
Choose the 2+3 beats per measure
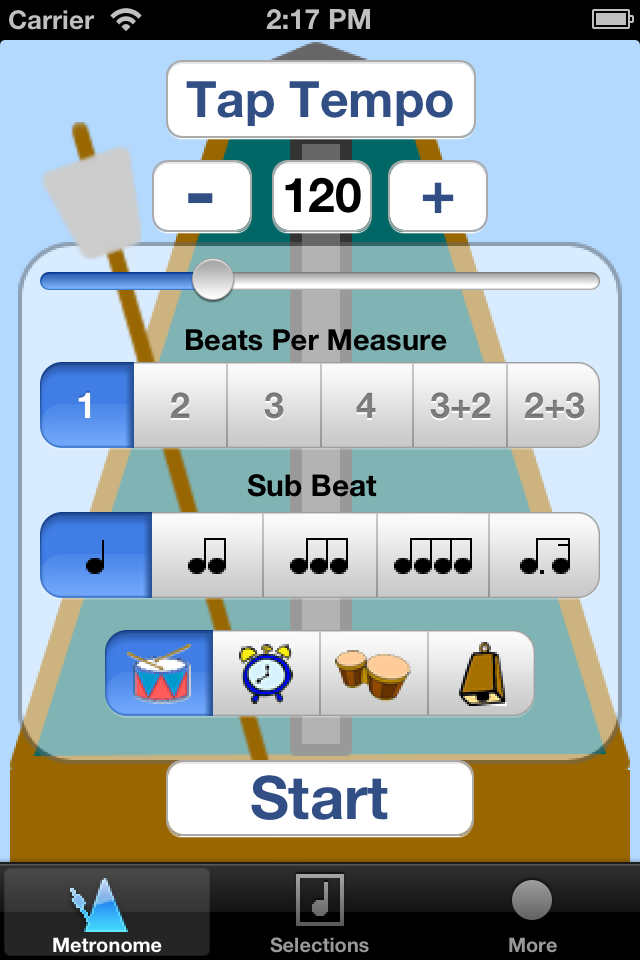coord(553,405)
